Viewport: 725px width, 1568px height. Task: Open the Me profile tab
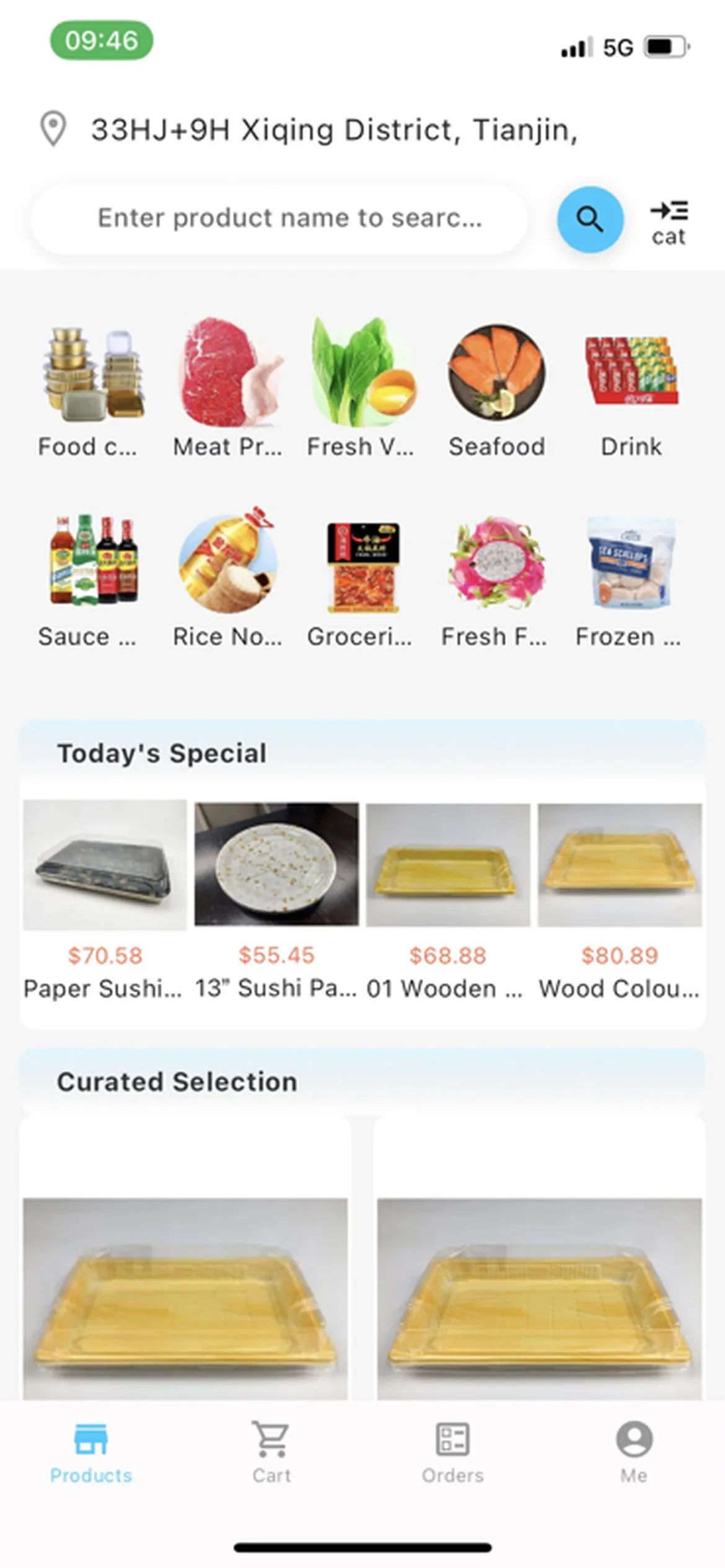[634, 1453]
